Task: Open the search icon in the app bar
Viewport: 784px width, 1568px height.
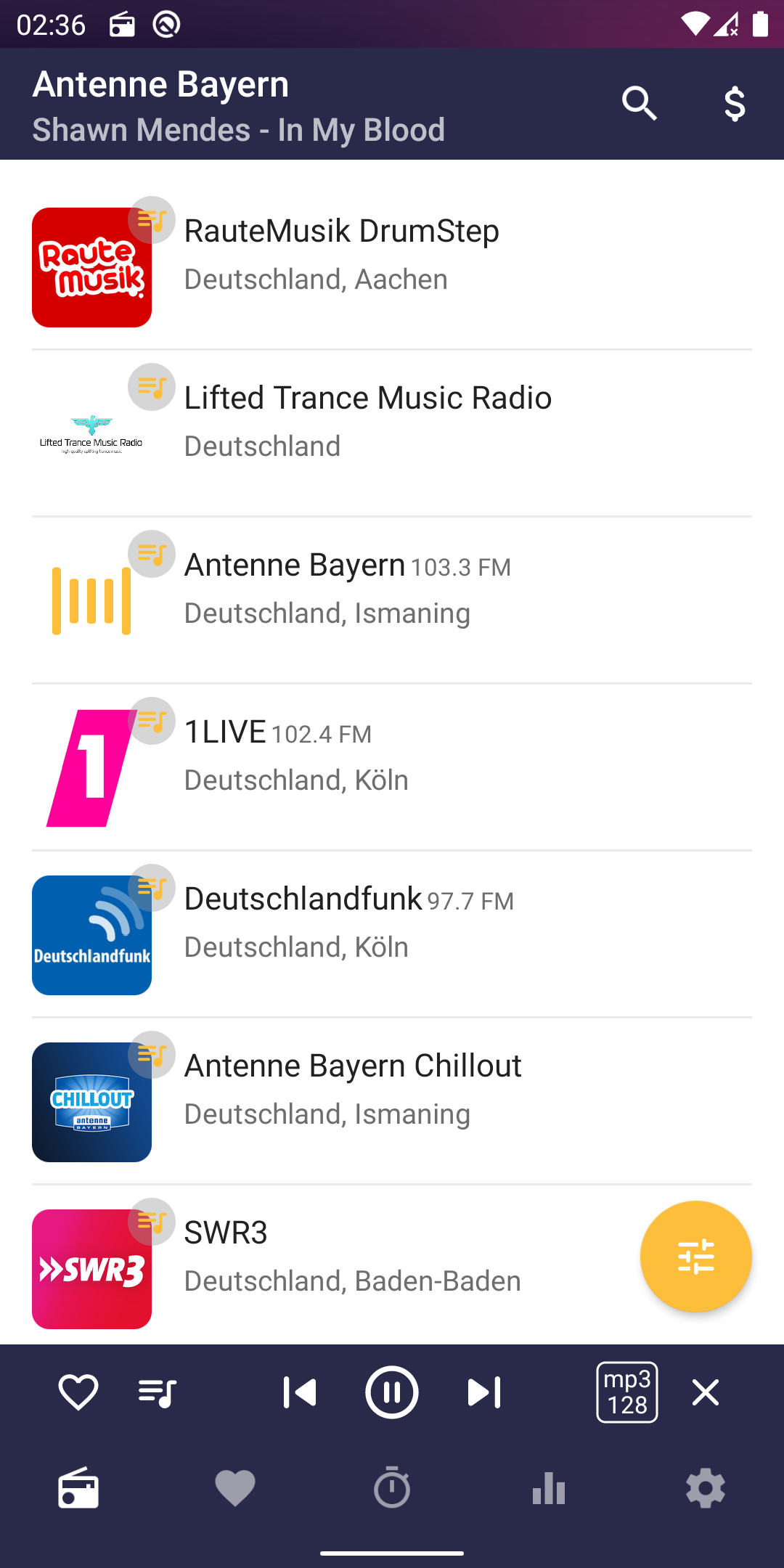Action: (x=640, y=104)
